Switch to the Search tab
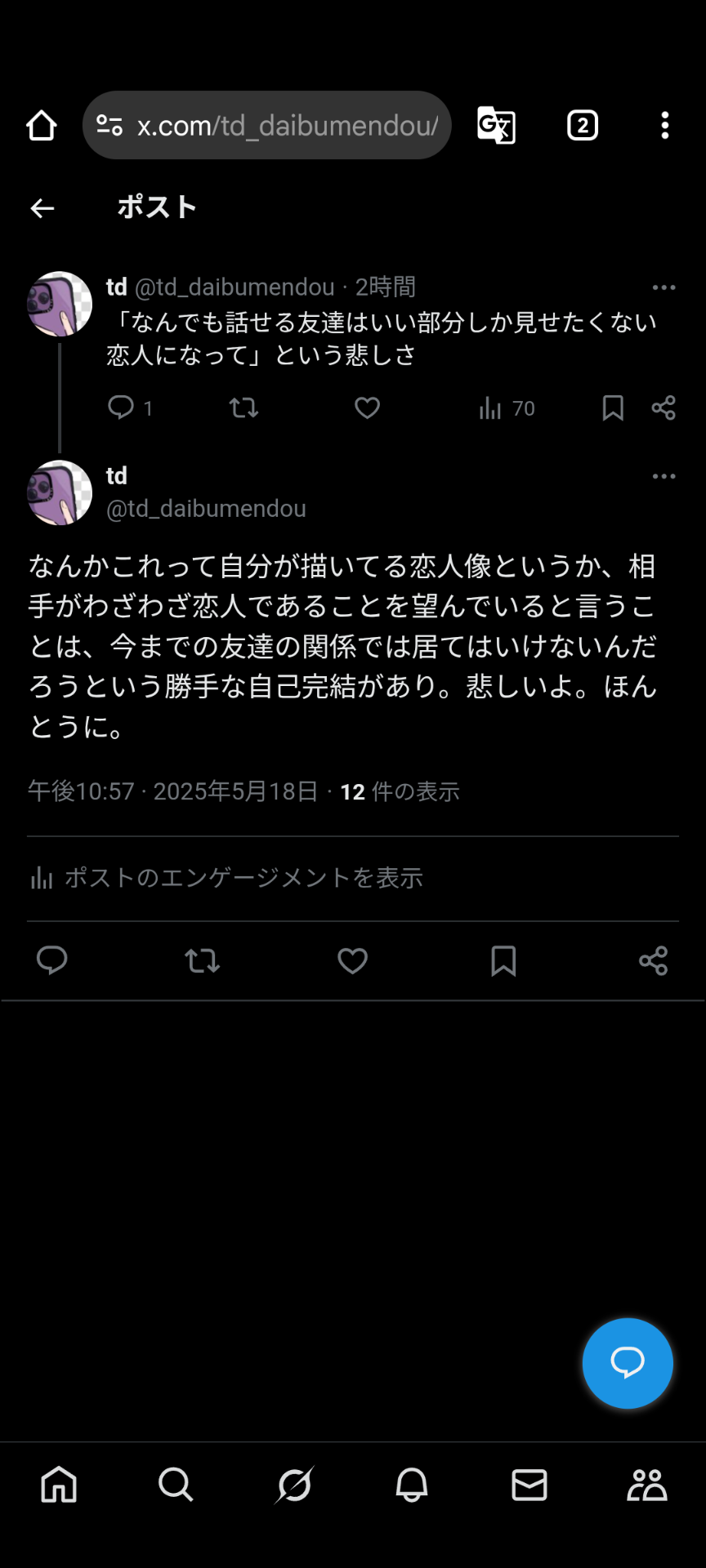The height and width of the screenshot is (1568, 706). tap(176, 1485)
